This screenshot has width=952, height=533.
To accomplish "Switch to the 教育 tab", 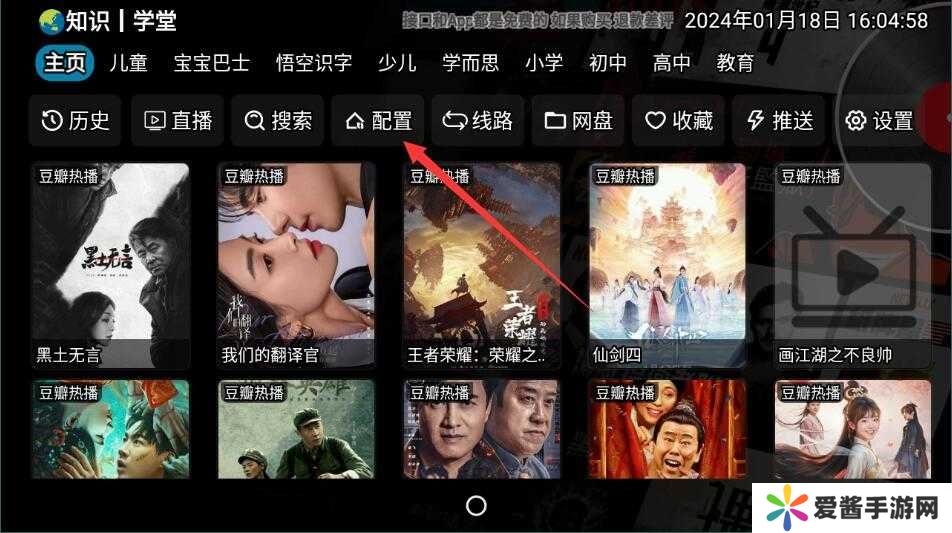I will tap(736, 62).
